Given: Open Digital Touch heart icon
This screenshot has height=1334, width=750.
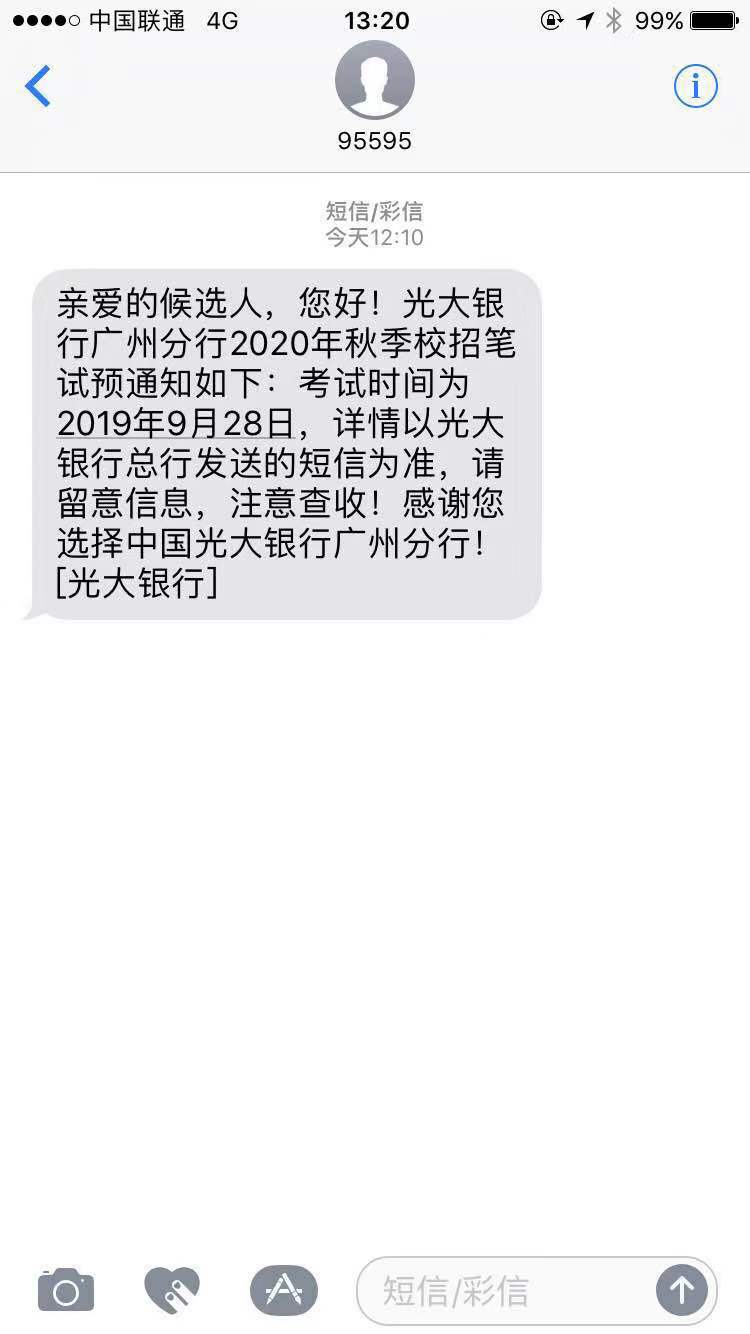Looking at the screenshot, I should pos(172,1290).
